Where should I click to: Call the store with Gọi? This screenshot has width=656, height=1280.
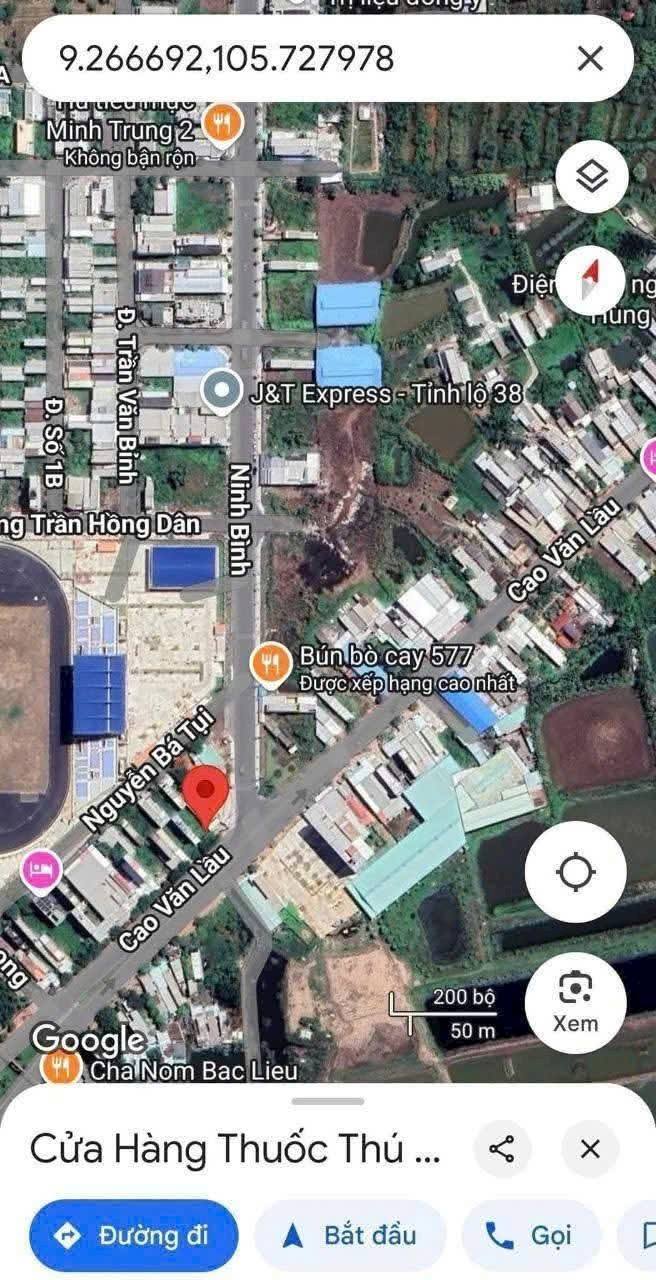pos(530,1235)
